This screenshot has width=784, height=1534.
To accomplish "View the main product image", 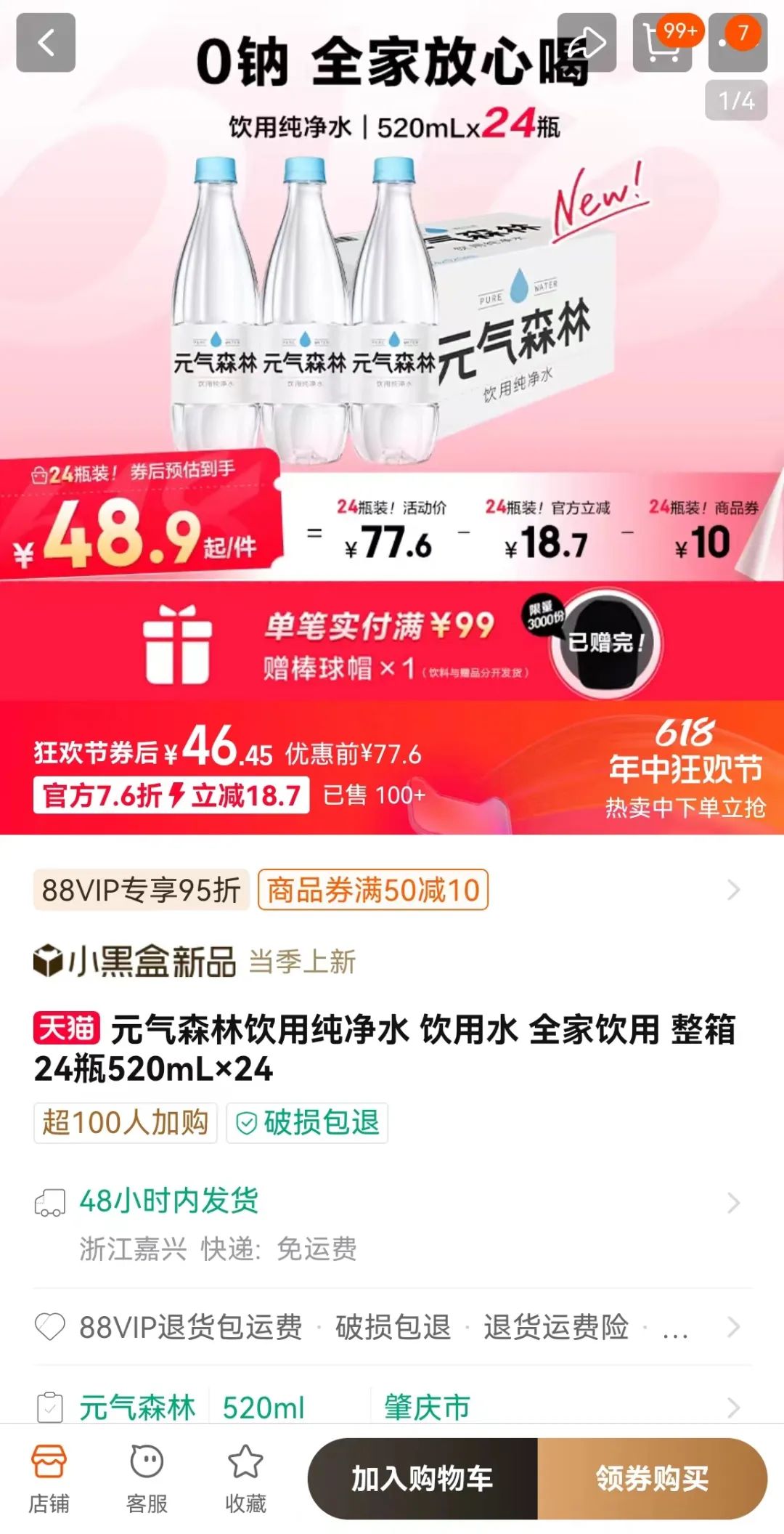I will 392,305.
